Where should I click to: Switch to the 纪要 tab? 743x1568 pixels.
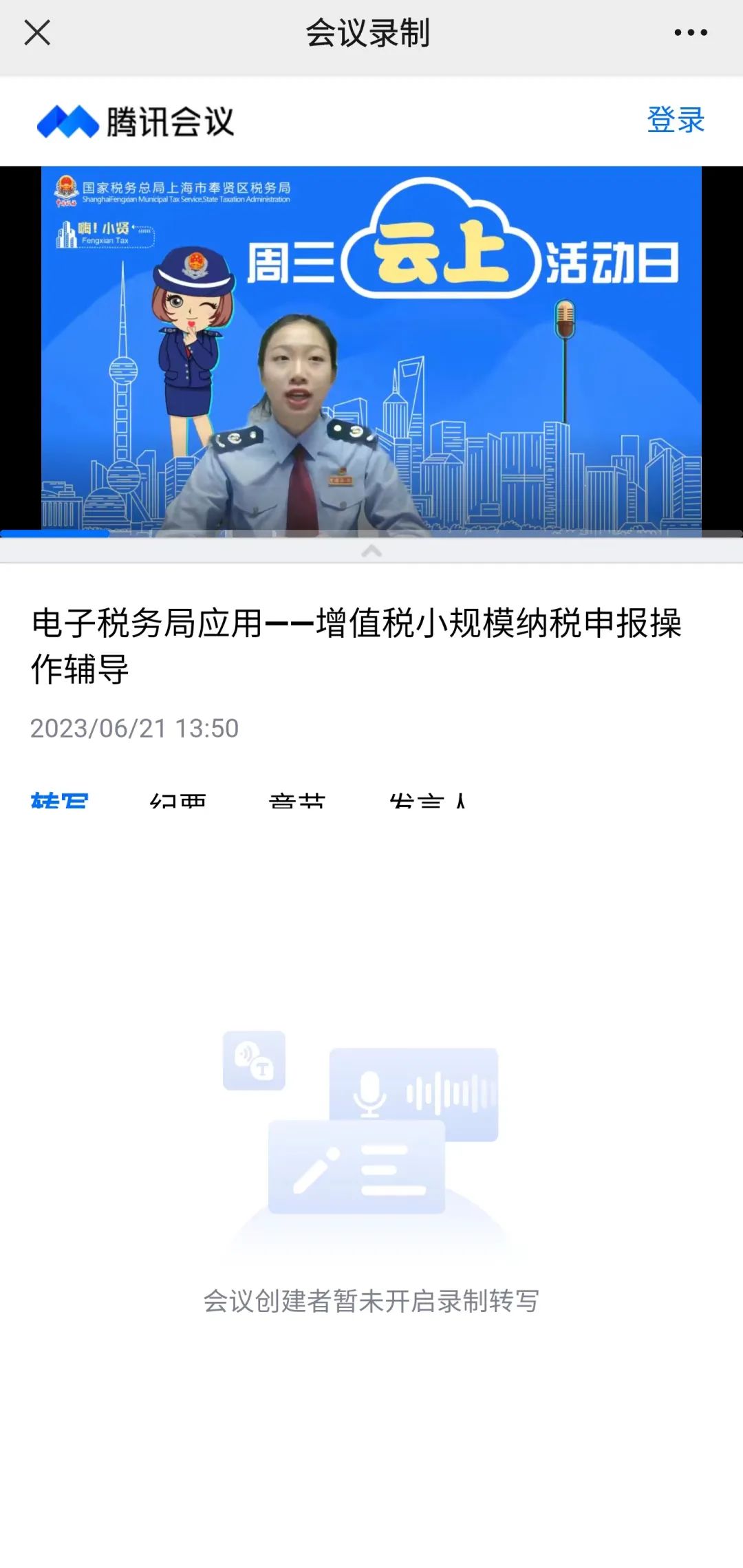178,800
